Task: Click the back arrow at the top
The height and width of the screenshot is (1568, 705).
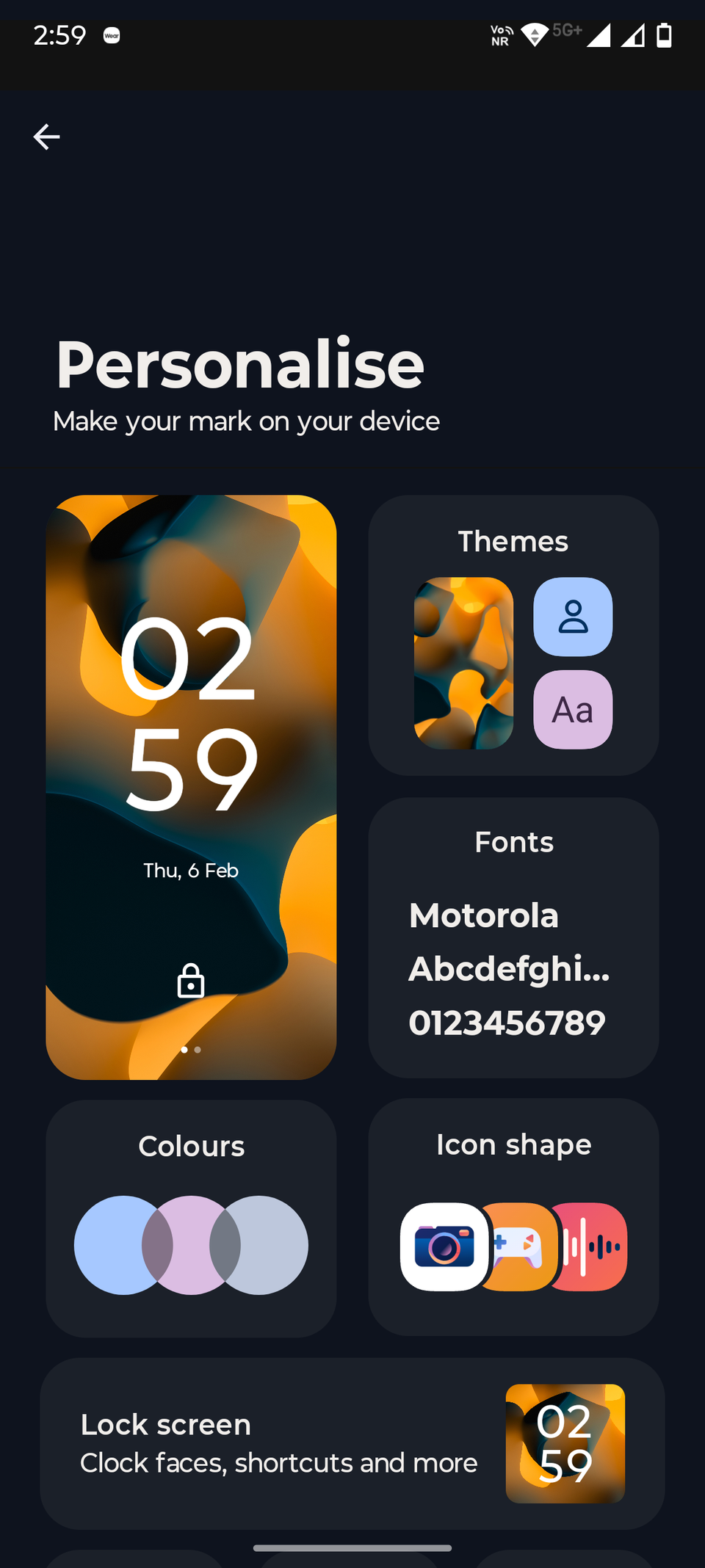Action: [46, 137]
